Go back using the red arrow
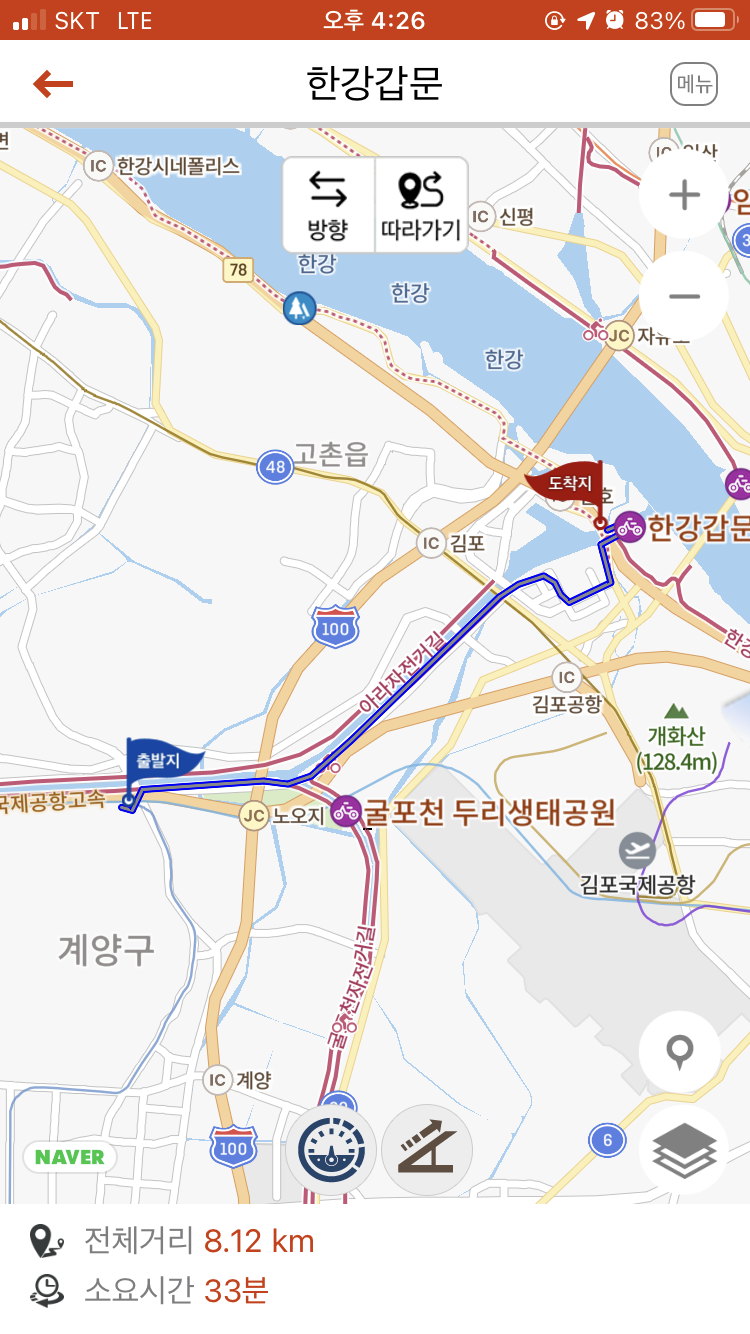The image size is (750, 1334). pos(53,84)
